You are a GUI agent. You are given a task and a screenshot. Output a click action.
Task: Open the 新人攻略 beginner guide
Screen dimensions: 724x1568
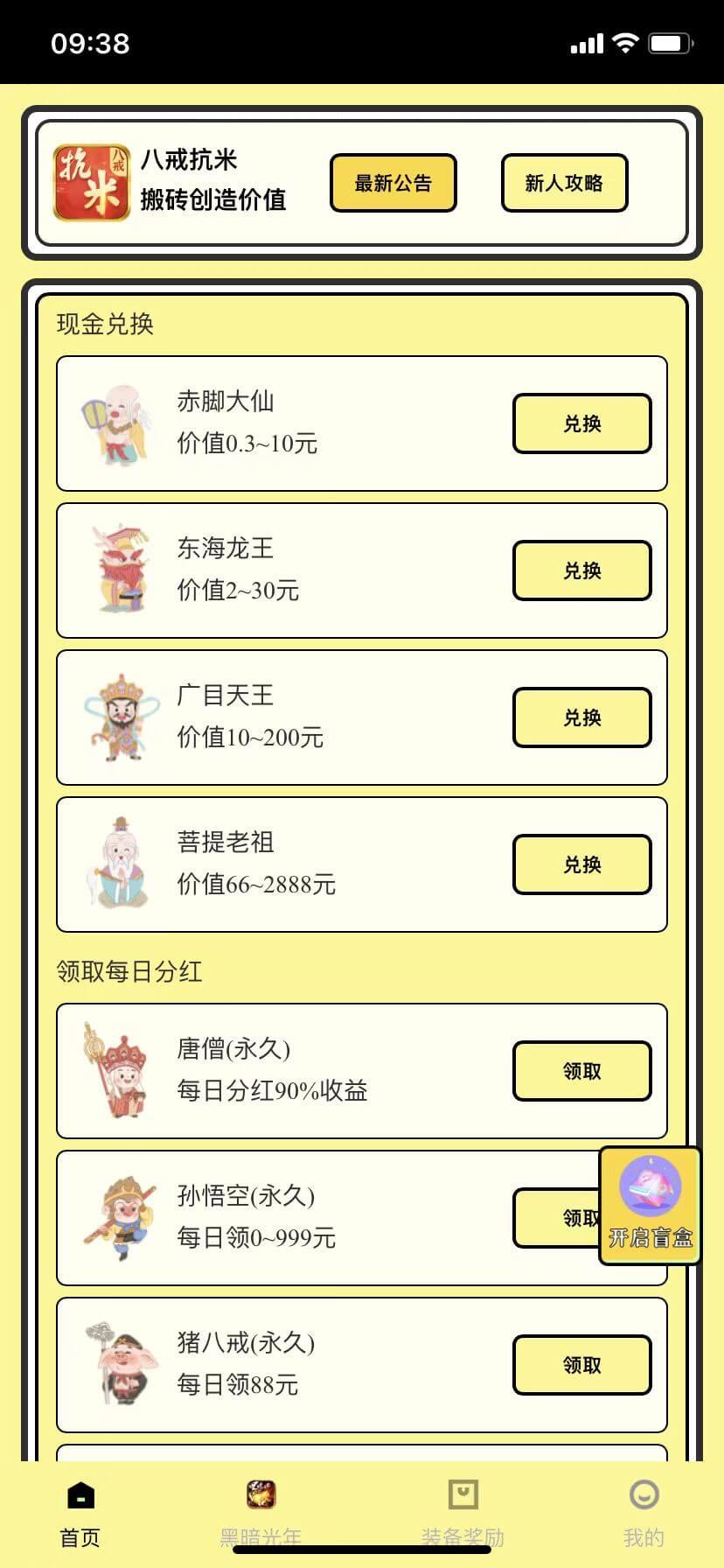[564, 183]
